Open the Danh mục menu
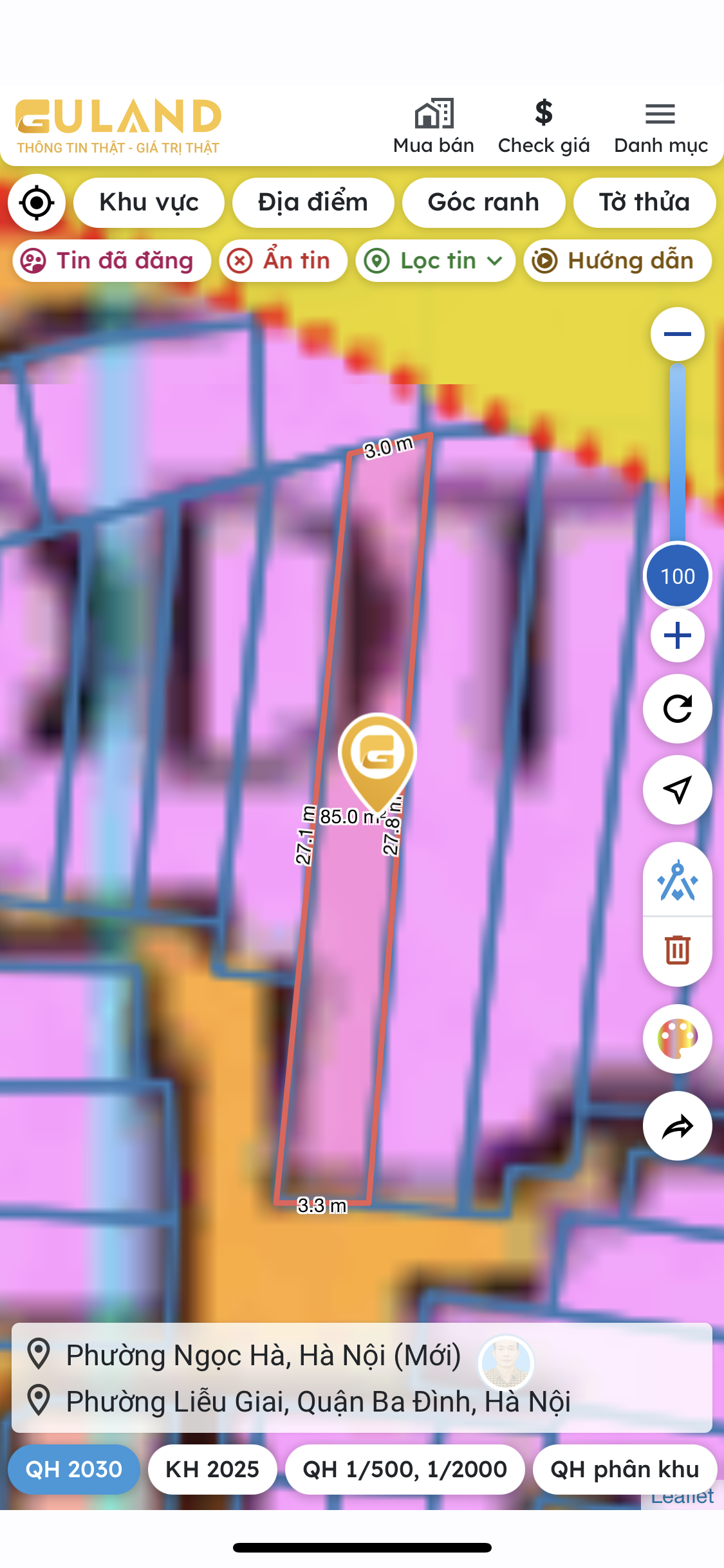The height and width of the screenshot is (1568, 724). (x=660, y=127)
